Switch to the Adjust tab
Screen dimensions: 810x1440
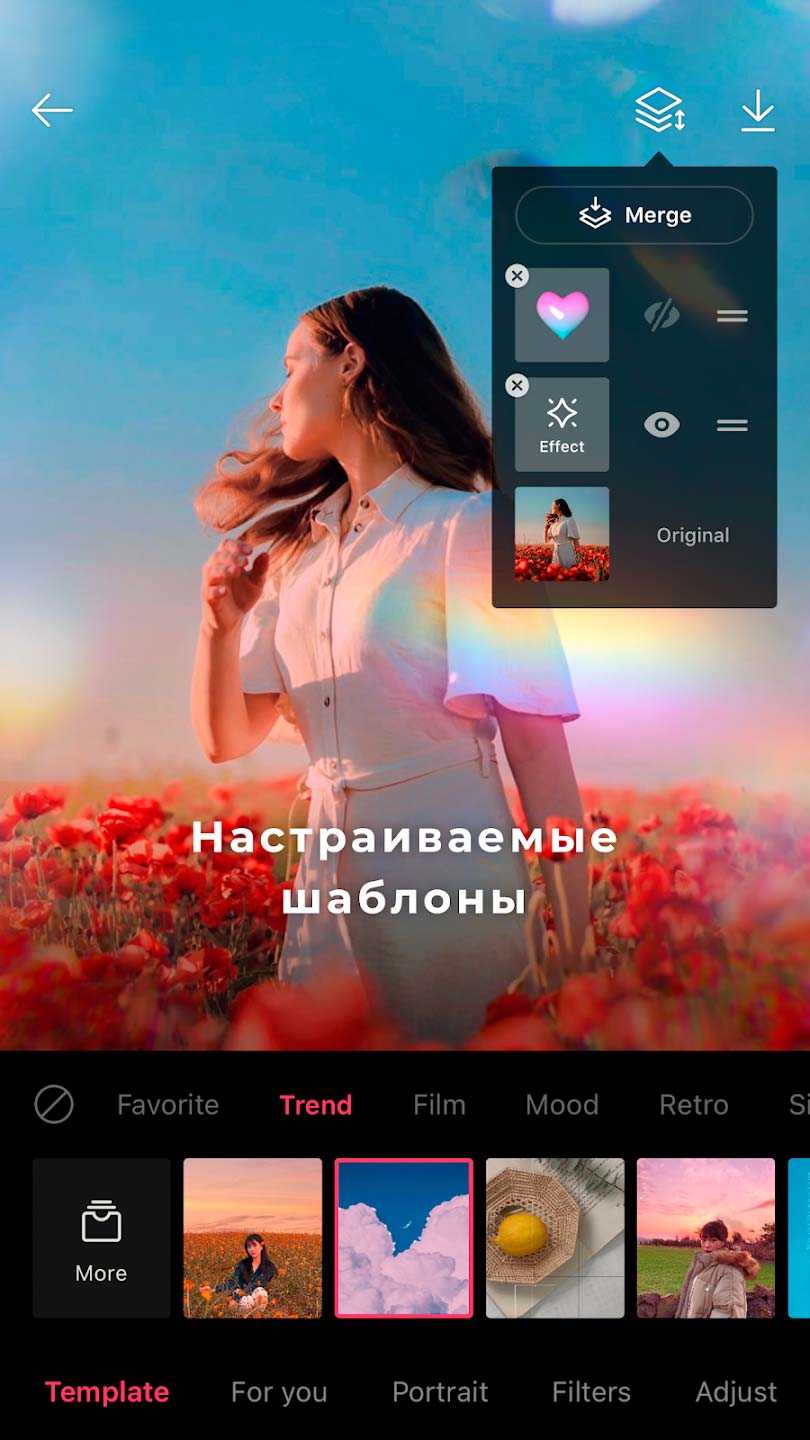pyautogui.click(x=736, y=1392)
